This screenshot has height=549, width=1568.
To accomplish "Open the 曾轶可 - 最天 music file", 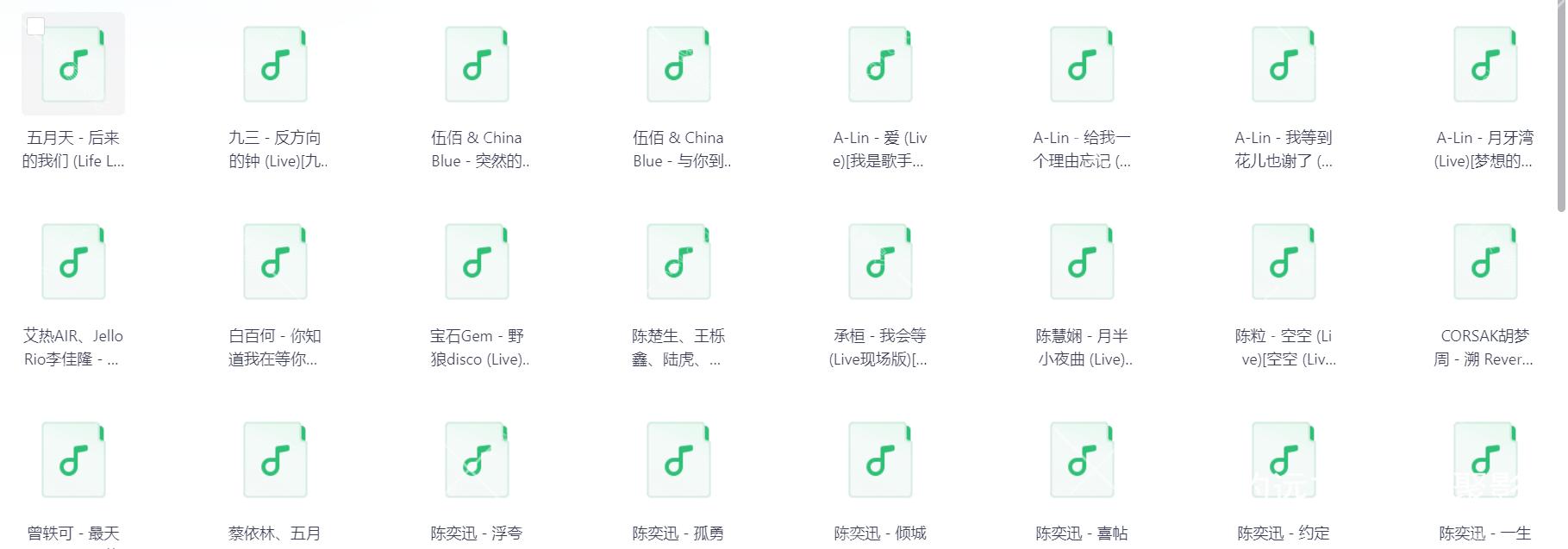I will click(x=73, y=460).
